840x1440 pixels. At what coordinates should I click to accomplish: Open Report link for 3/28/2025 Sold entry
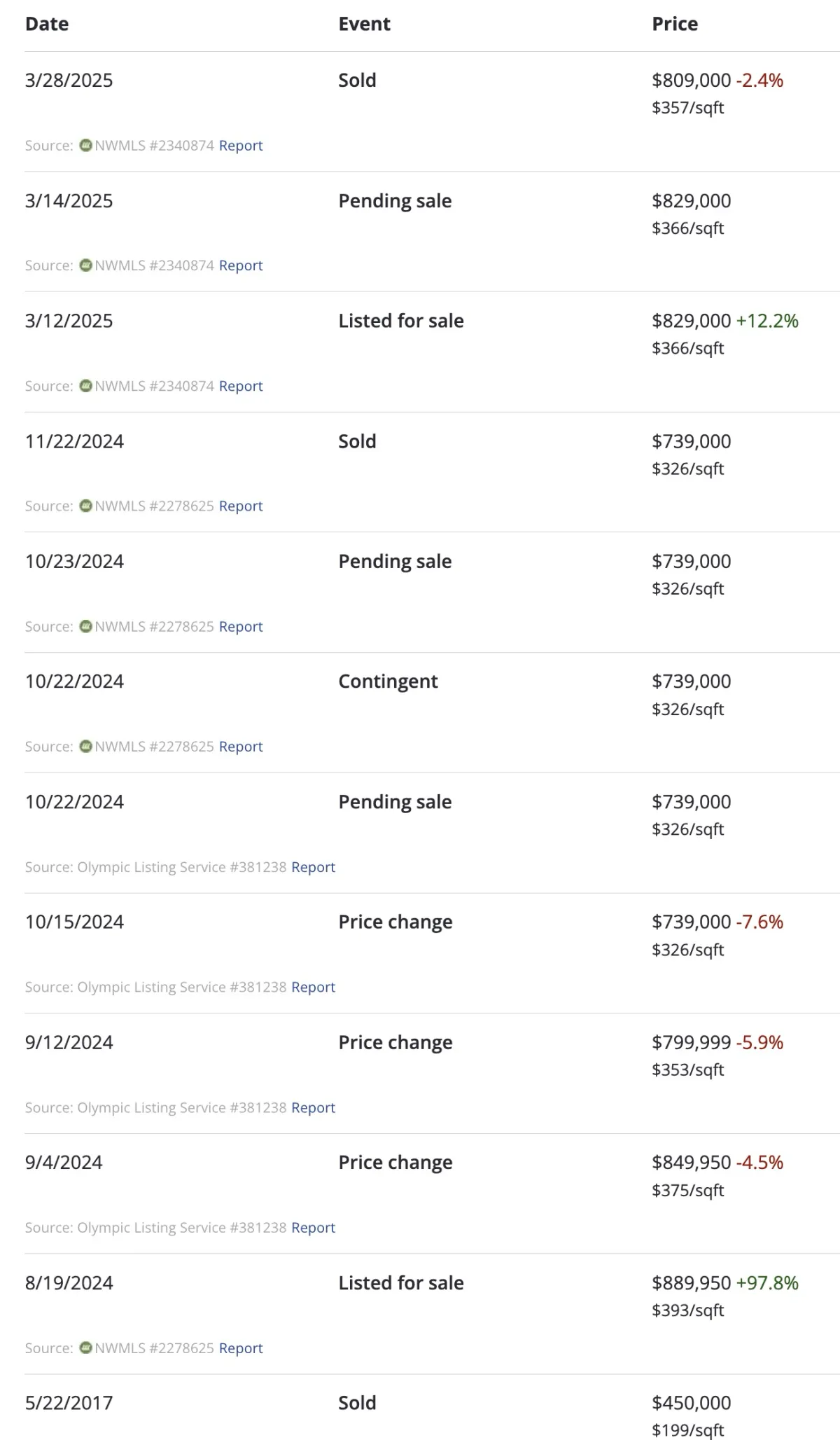(241, 146)
